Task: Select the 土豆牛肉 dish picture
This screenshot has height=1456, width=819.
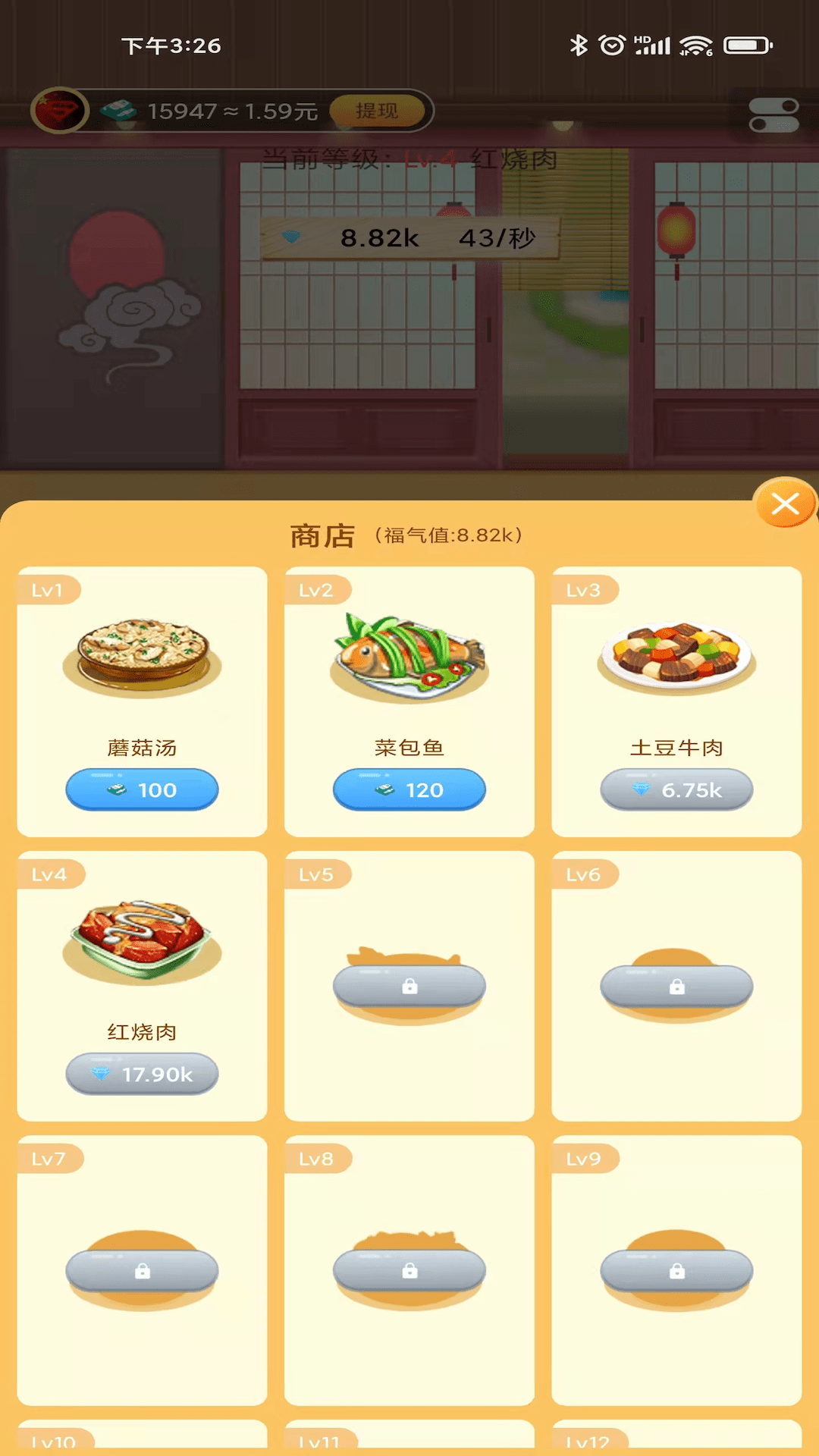Action: point(676,652)
